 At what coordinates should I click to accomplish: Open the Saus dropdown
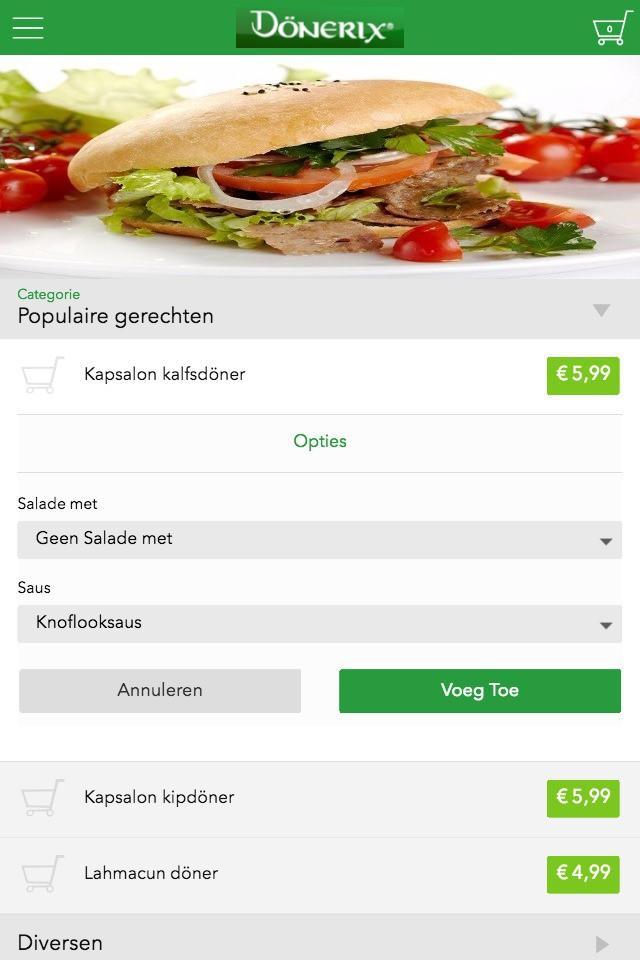(320, 624)
